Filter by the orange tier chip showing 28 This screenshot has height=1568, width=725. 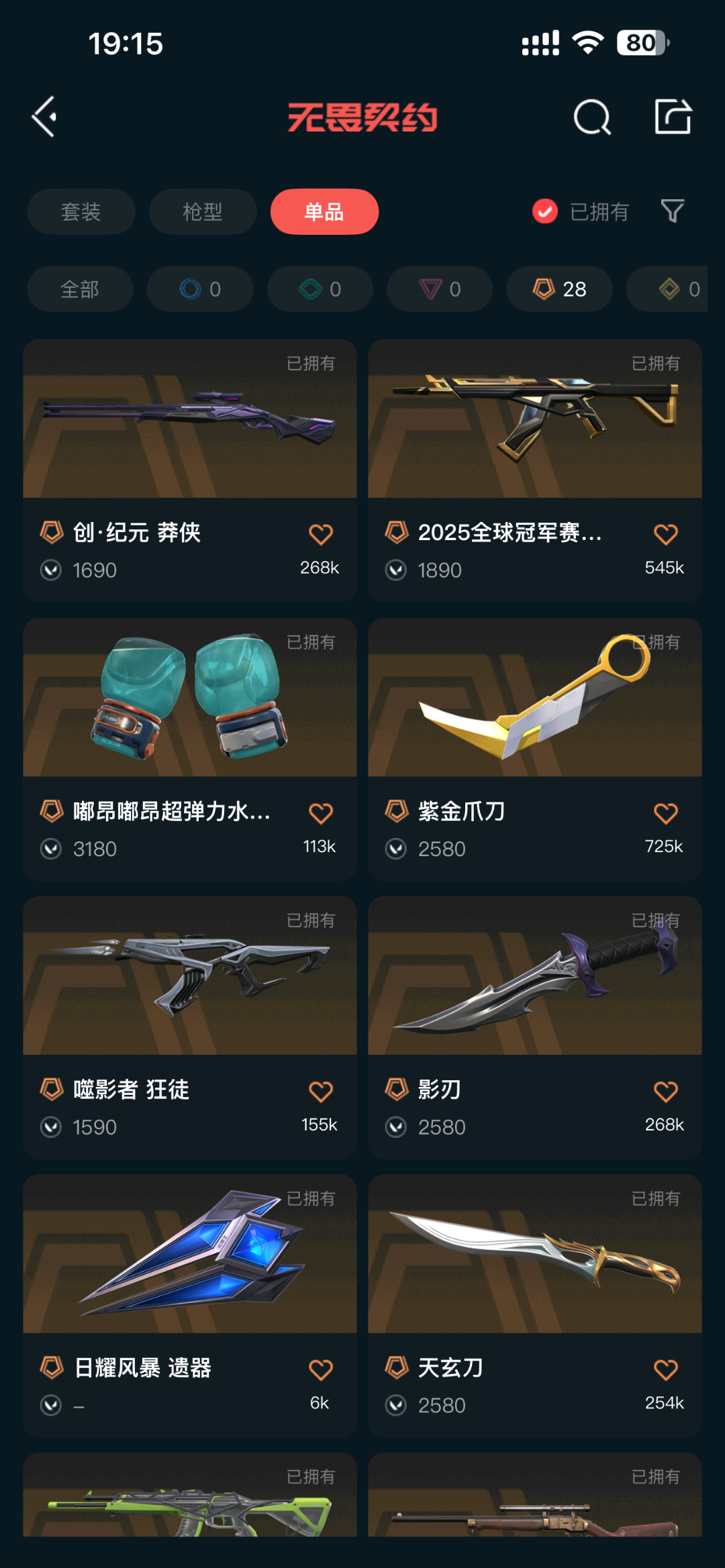point(559,289)
